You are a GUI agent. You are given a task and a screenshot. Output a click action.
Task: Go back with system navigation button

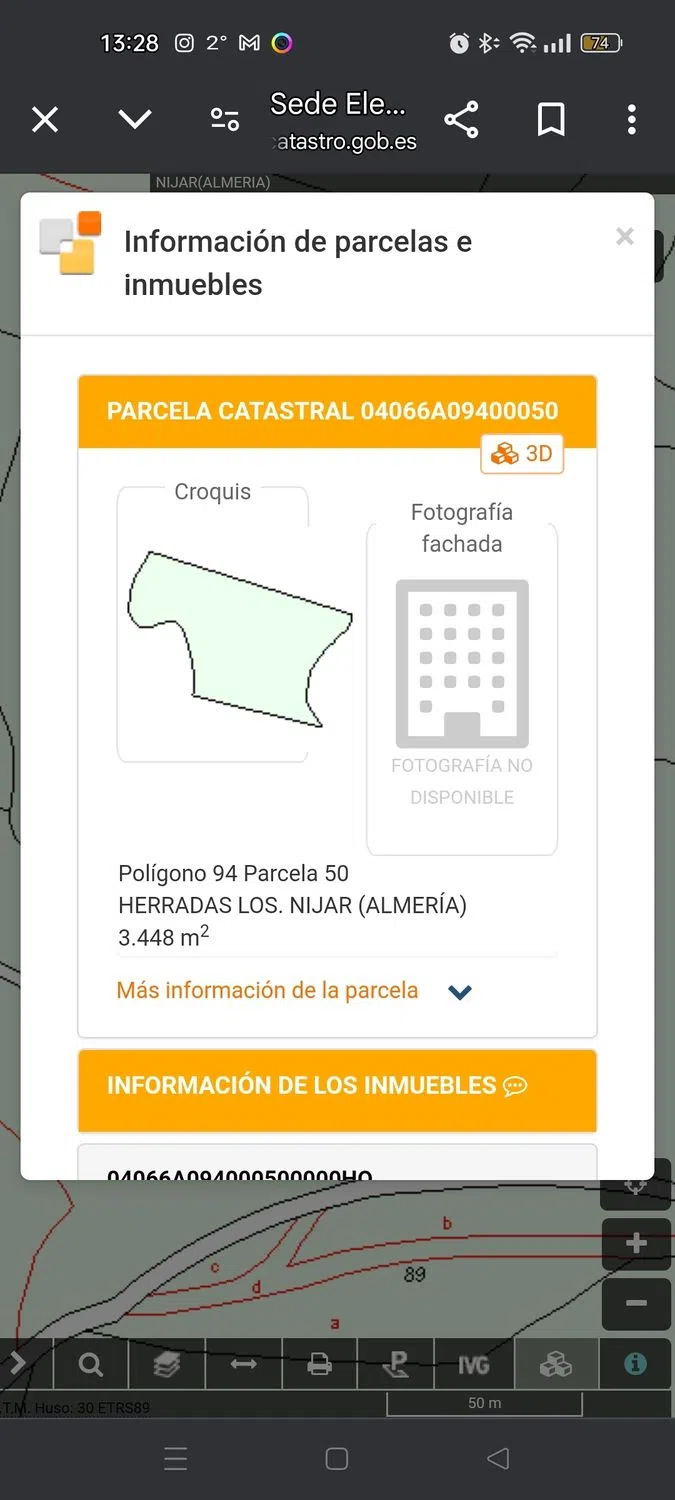[498, 1458]
